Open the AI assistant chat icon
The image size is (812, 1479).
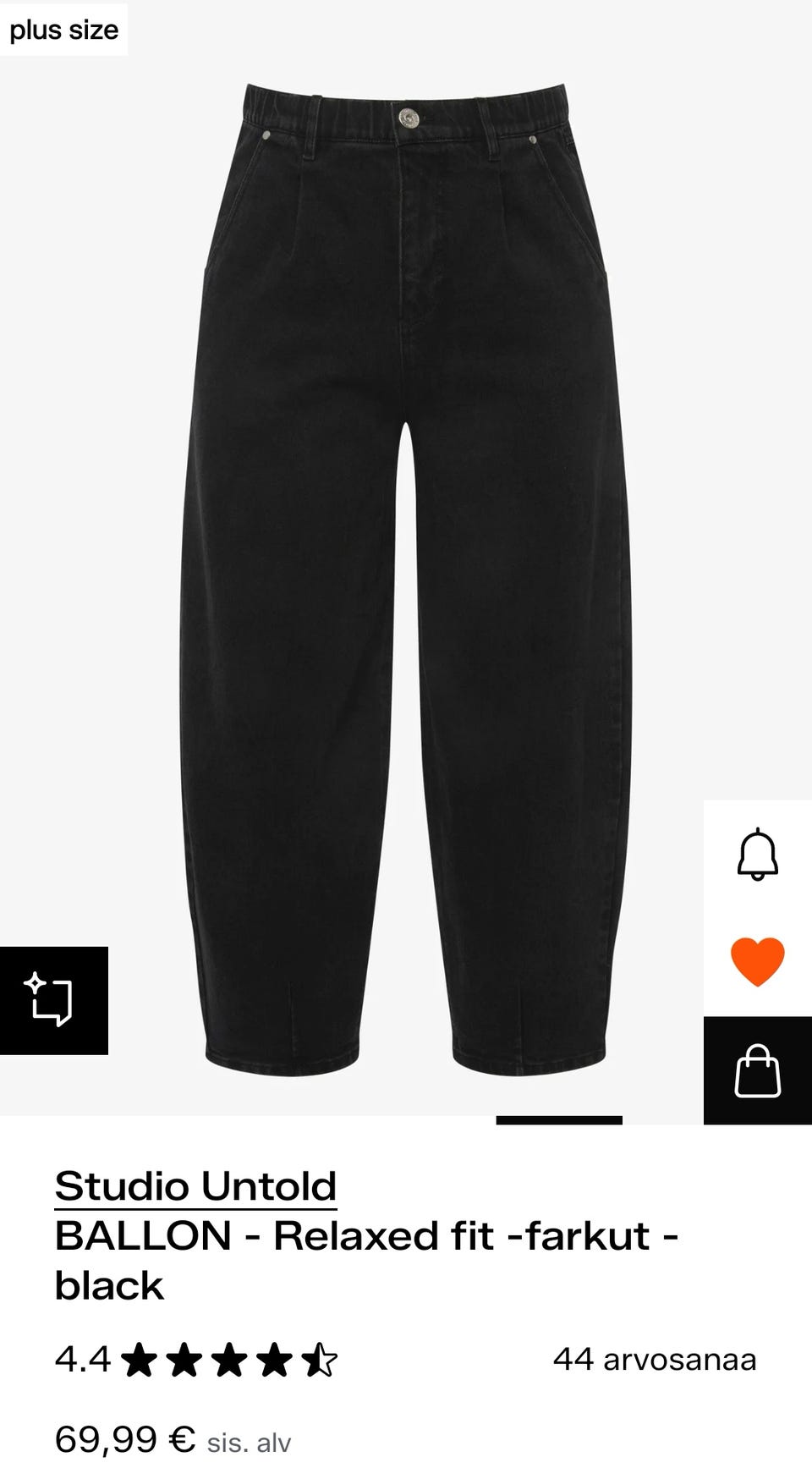[53, 1000]
